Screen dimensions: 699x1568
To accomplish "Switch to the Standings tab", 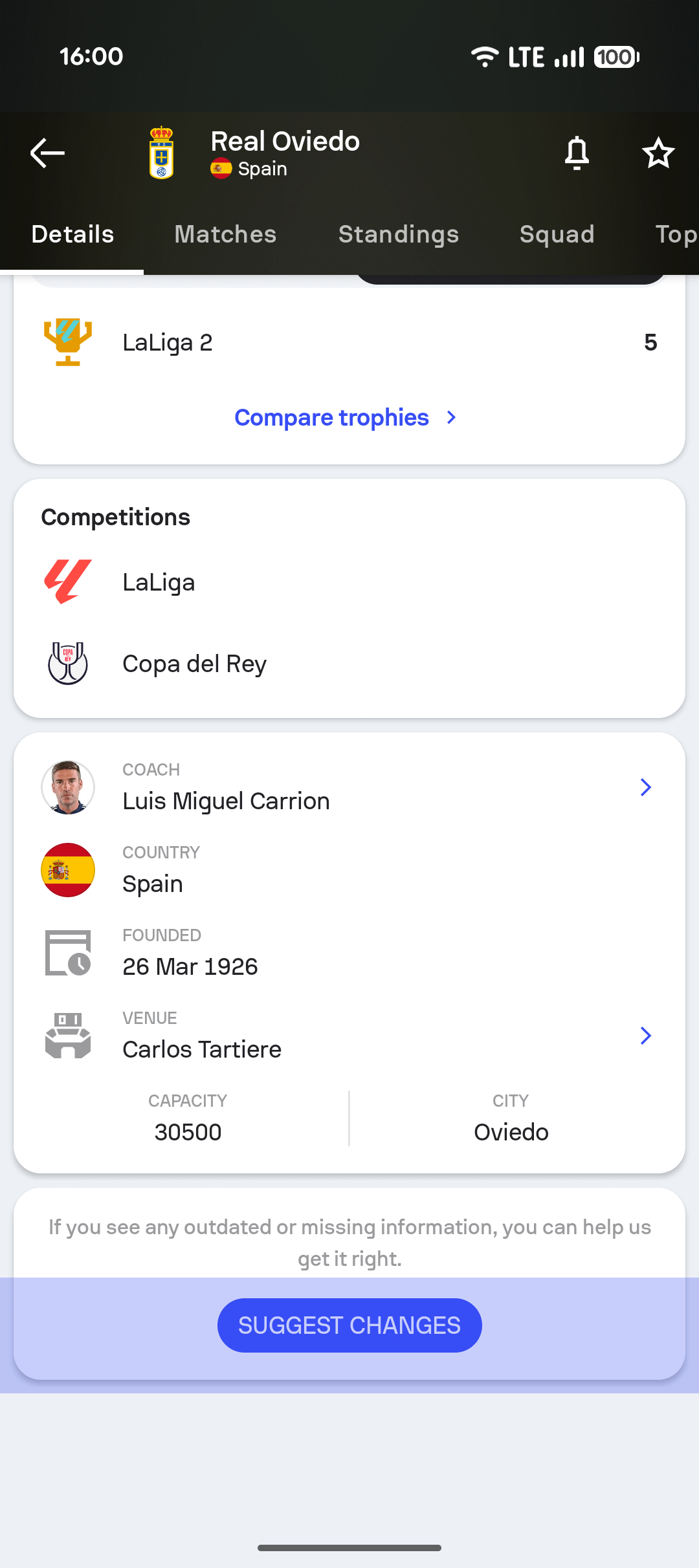I will click(399, 234).
